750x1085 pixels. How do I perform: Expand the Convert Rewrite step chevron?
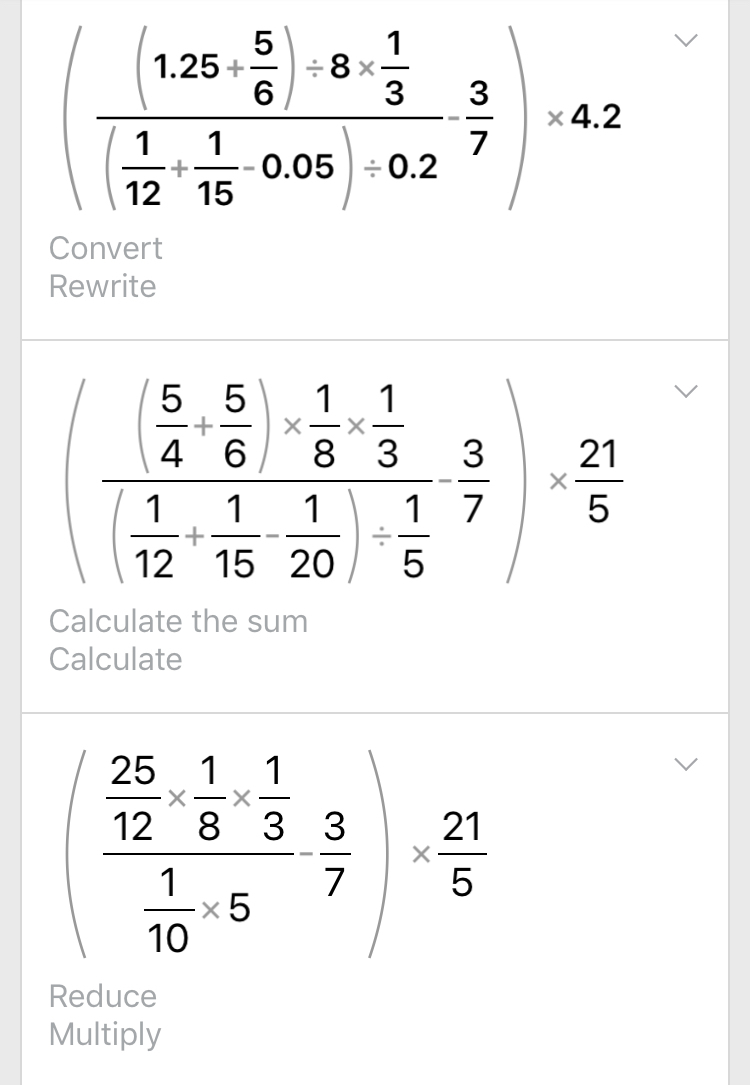(686, 40)
